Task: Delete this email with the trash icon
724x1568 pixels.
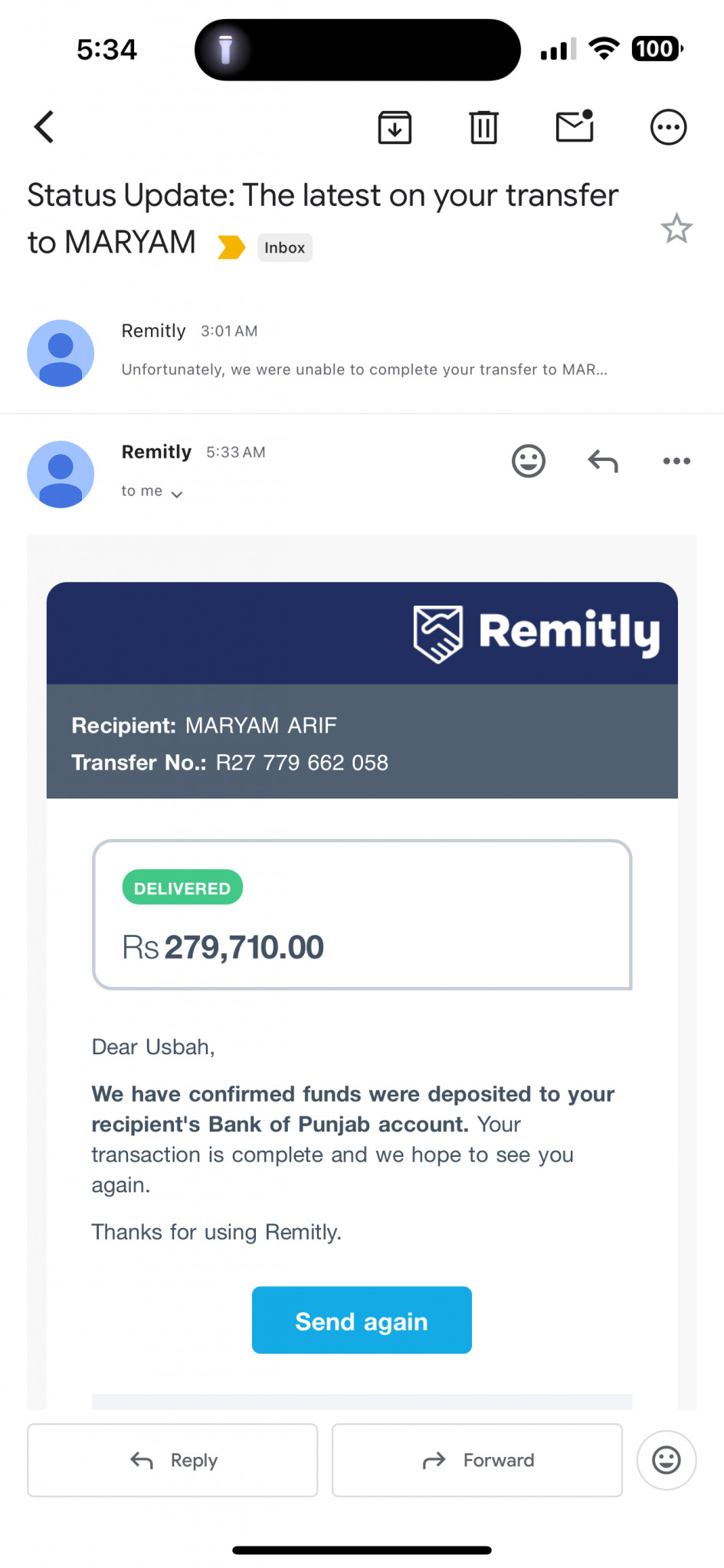Action: click(x=483, y=127)
